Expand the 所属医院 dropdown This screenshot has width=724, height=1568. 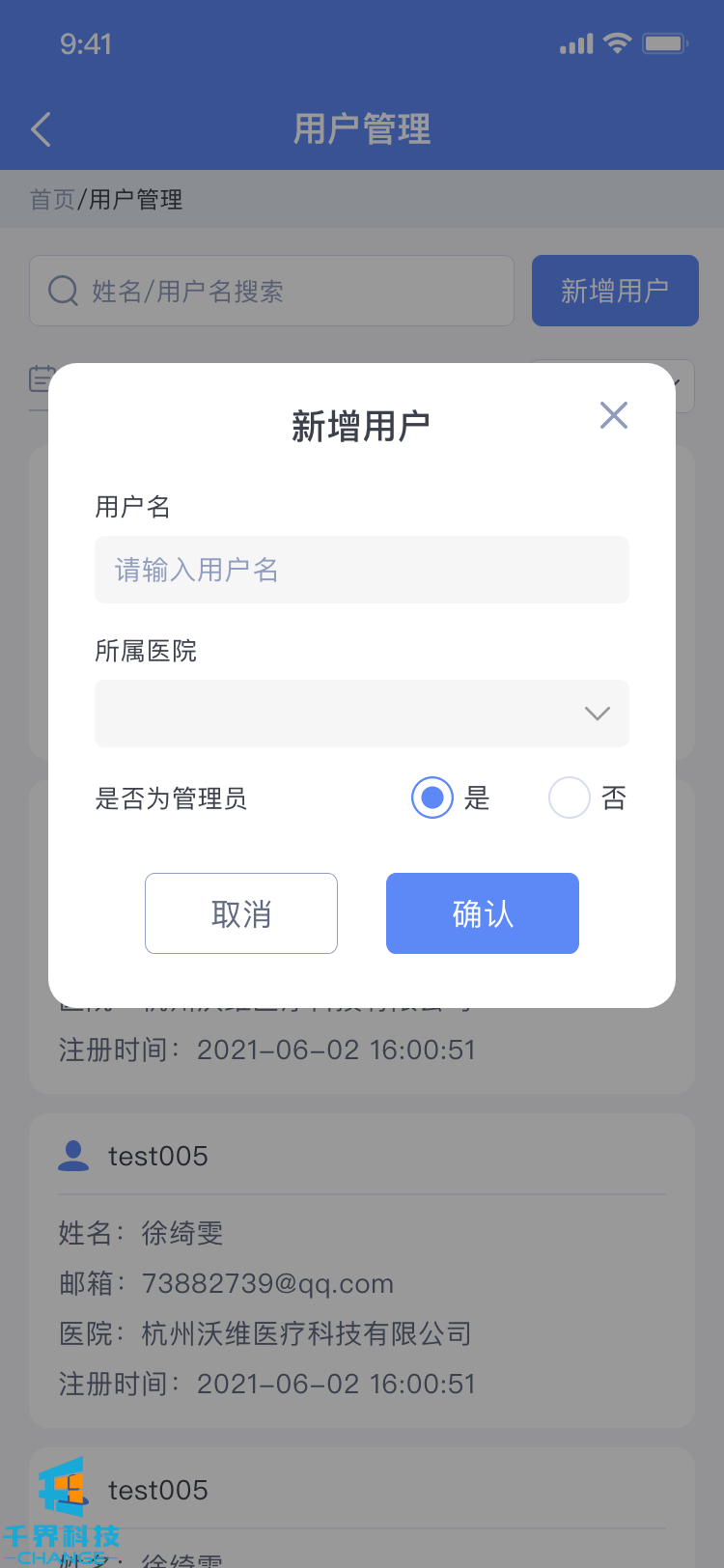361,714
